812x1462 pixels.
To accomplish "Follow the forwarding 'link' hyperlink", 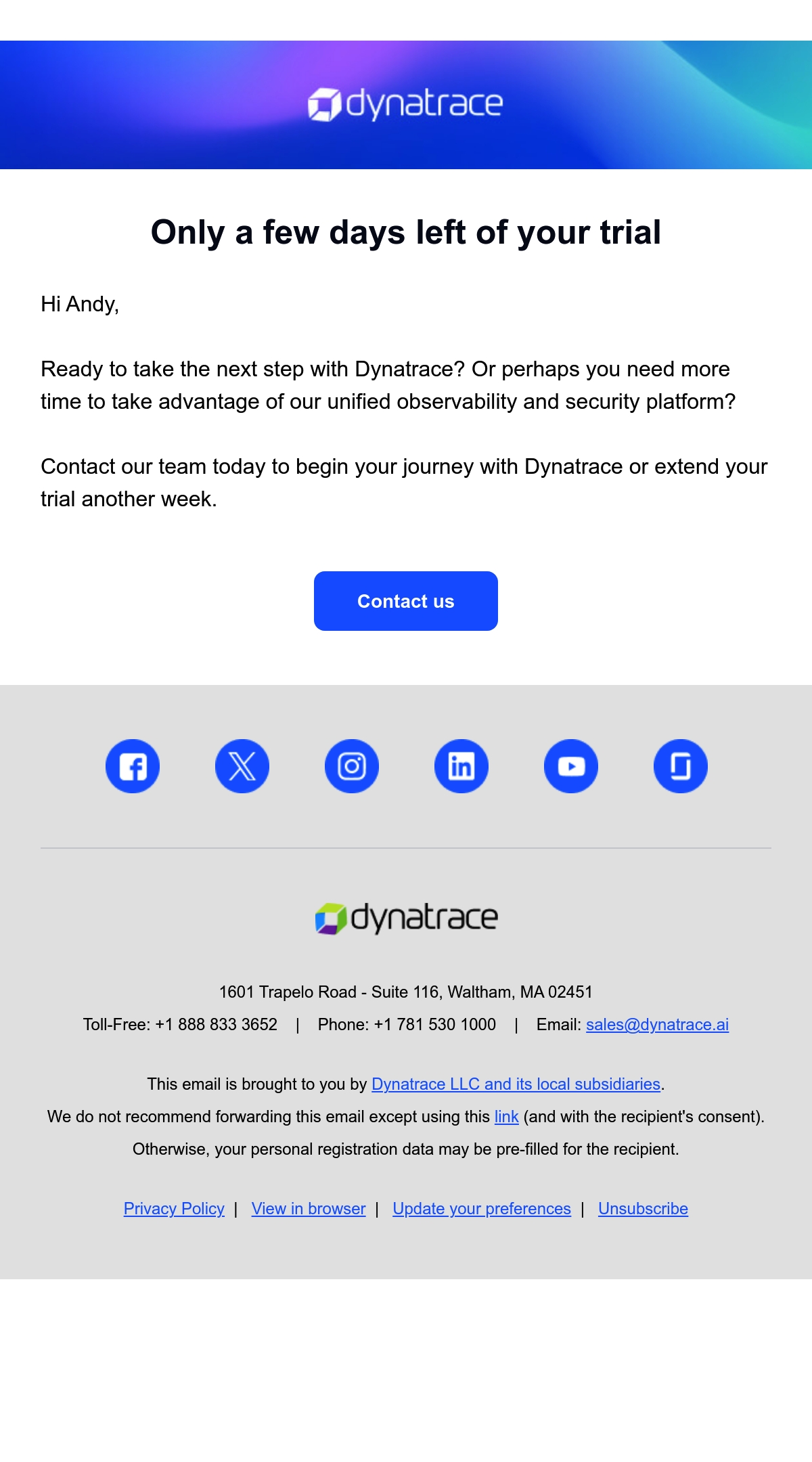I will pos(506,1117).
